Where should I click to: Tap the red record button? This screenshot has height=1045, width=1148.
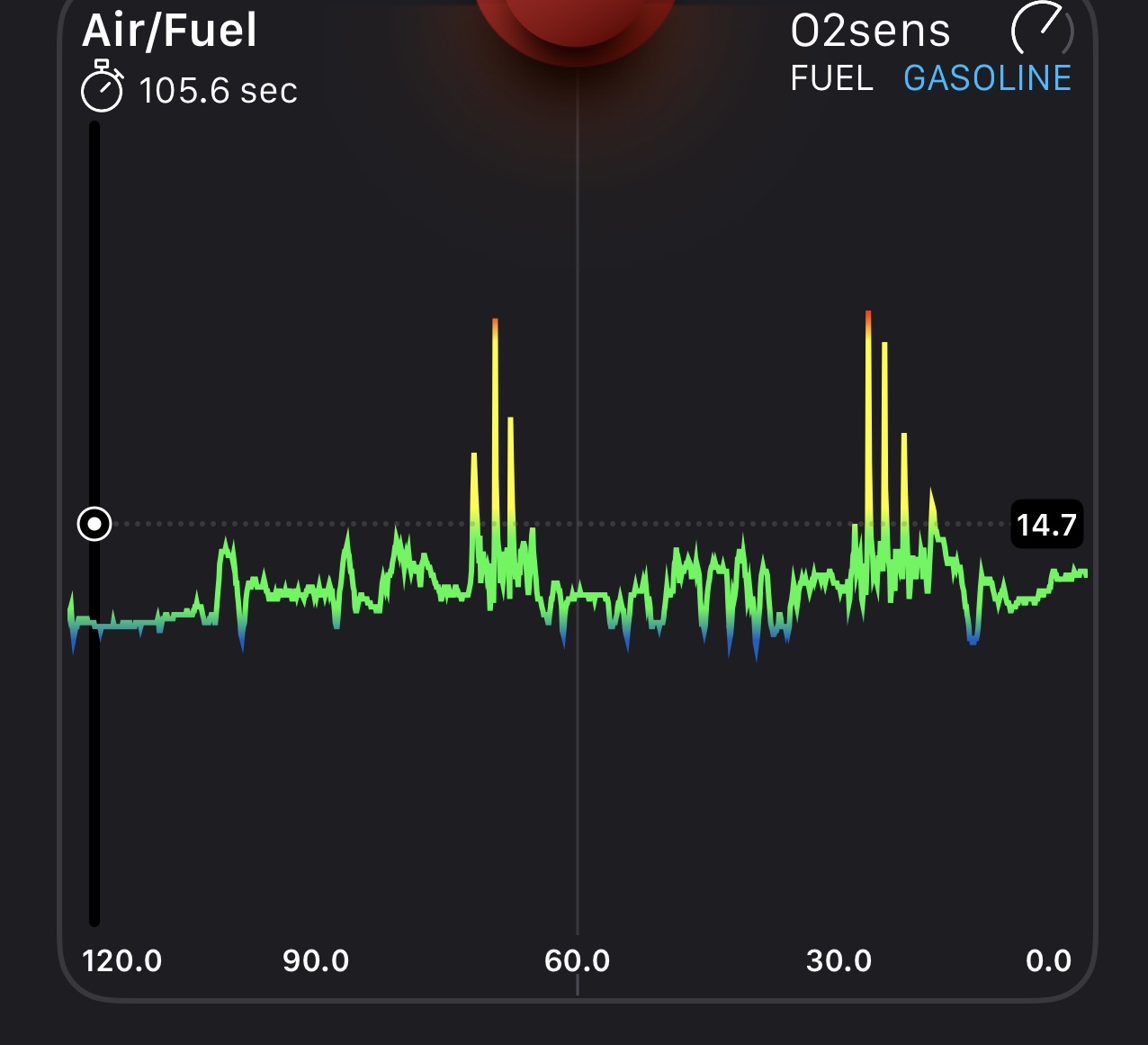tap(576, 18)
